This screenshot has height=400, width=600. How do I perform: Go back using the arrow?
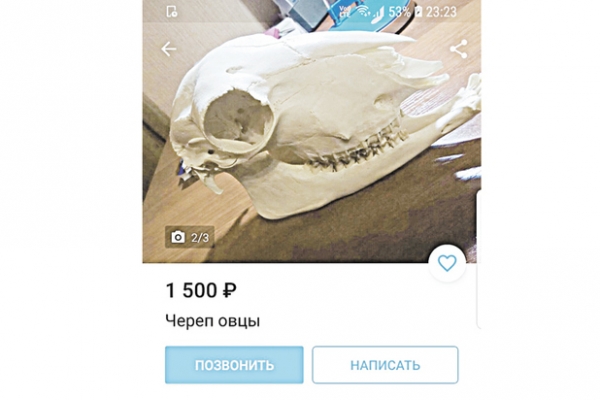(x=168, y=49)
